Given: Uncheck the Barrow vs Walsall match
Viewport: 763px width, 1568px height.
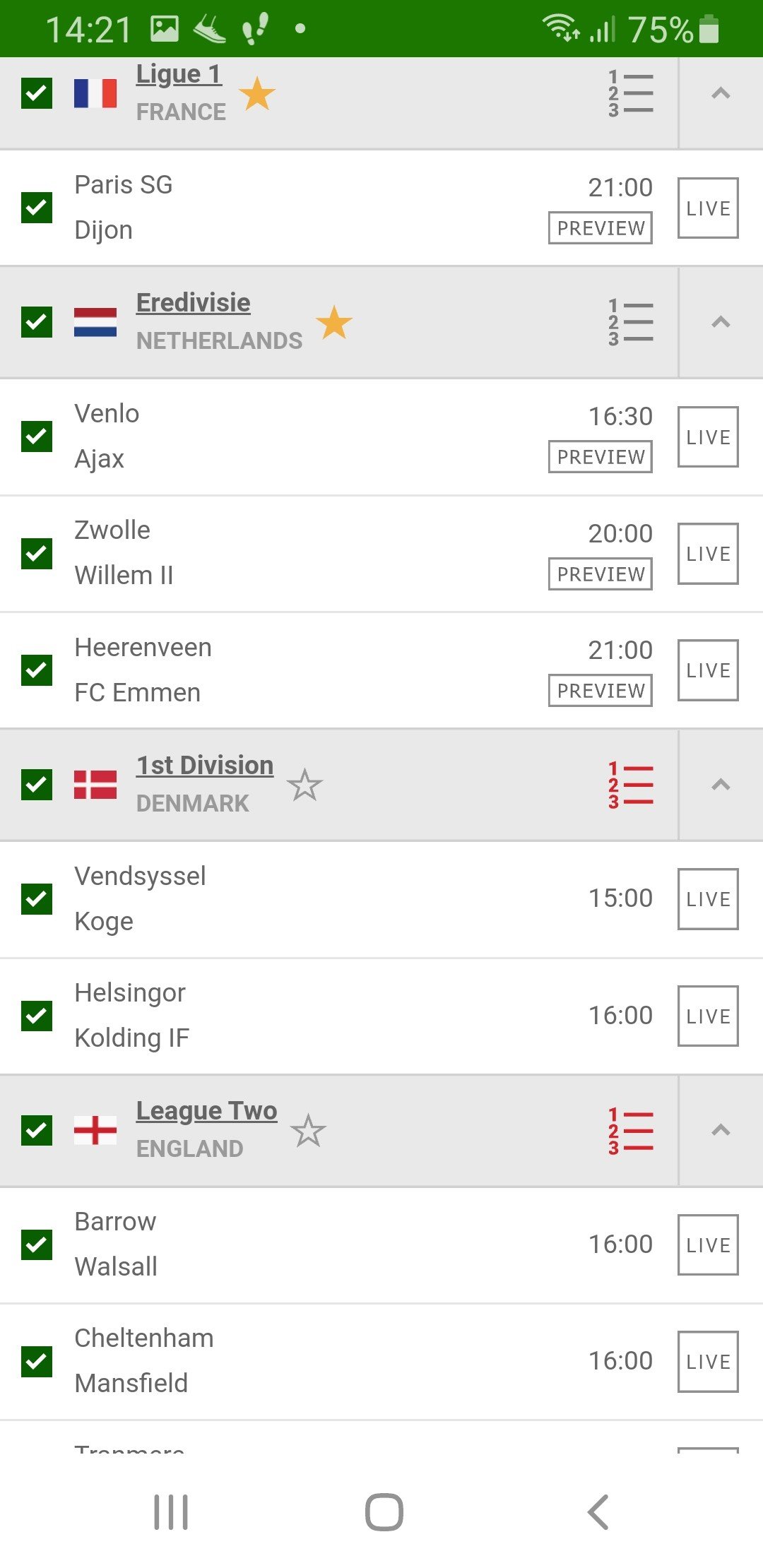Looking at the screenshot, I should pos(37,1245).
